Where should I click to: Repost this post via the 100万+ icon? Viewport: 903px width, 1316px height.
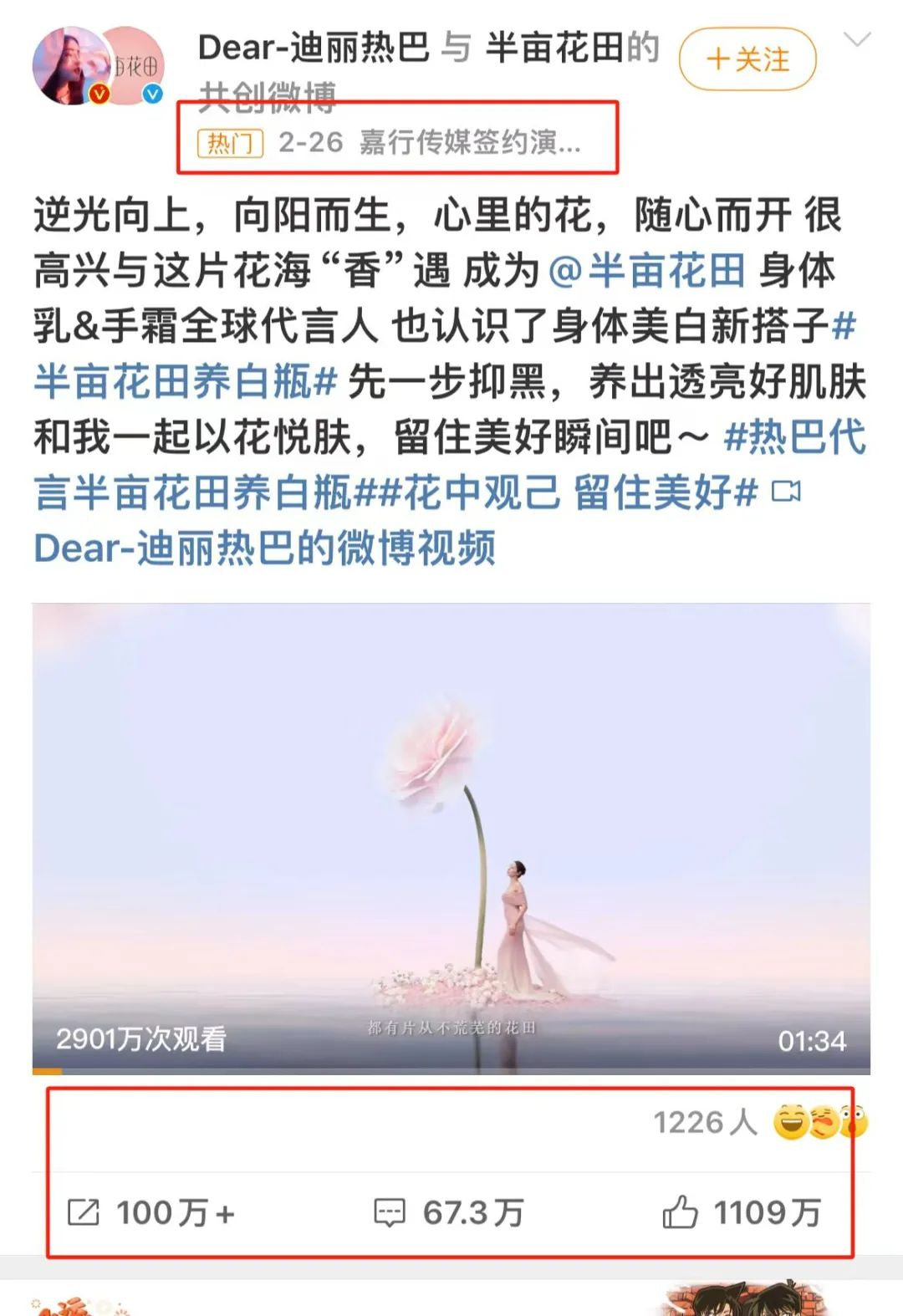pos(151,1212)
